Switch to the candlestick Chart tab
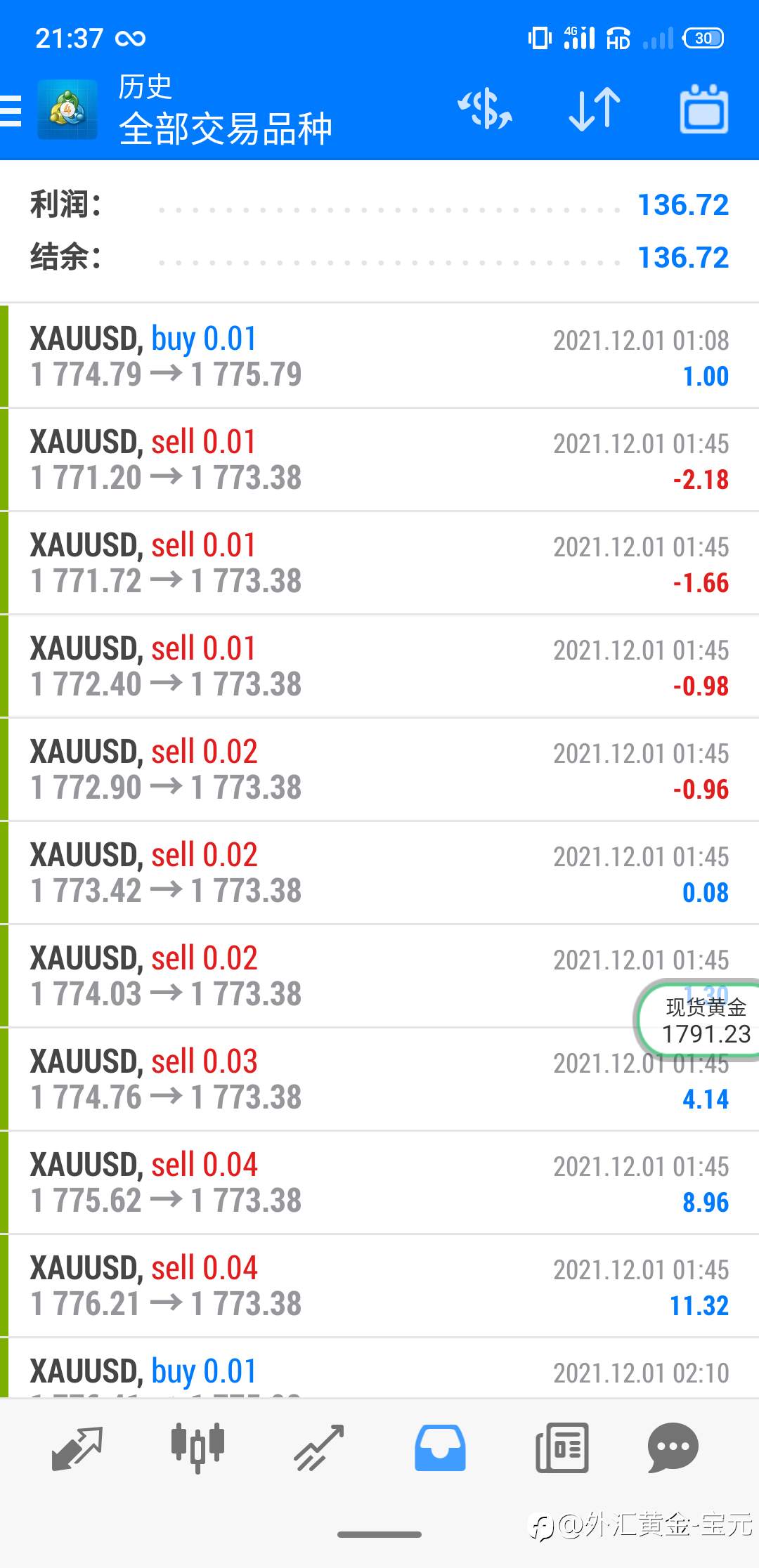The height and width of the screenshot is (1568, 759). [197, 1447]
